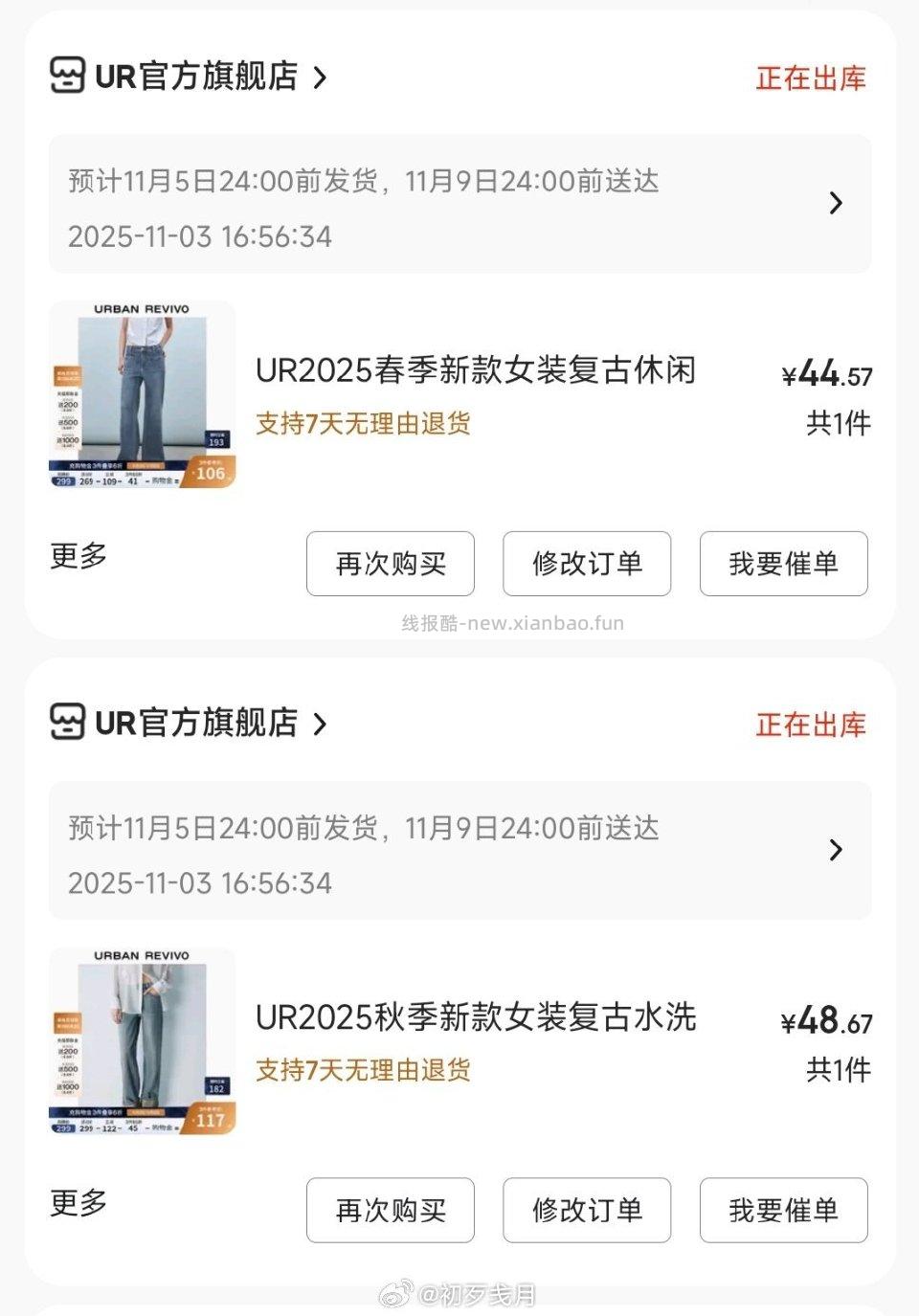Click 正在出库 status on the first order
919x1316 pixels.
pos(810,78)
